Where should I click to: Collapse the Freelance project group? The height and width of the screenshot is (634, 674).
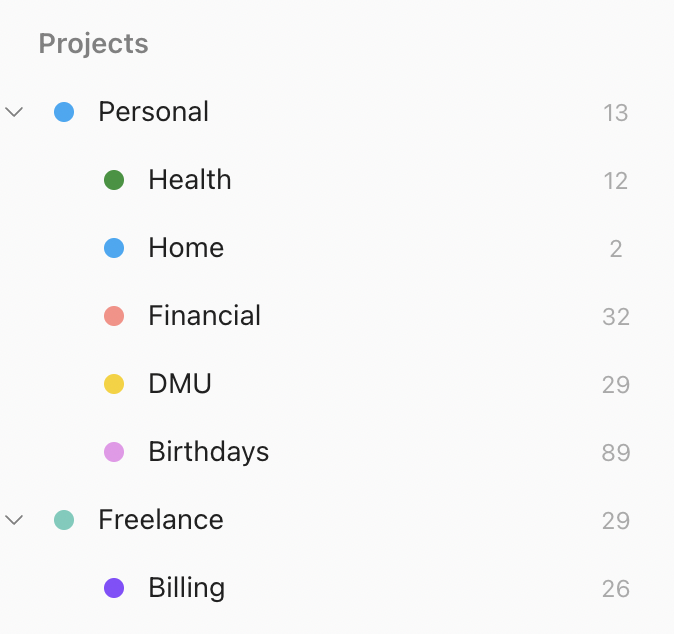pos(15,520)
